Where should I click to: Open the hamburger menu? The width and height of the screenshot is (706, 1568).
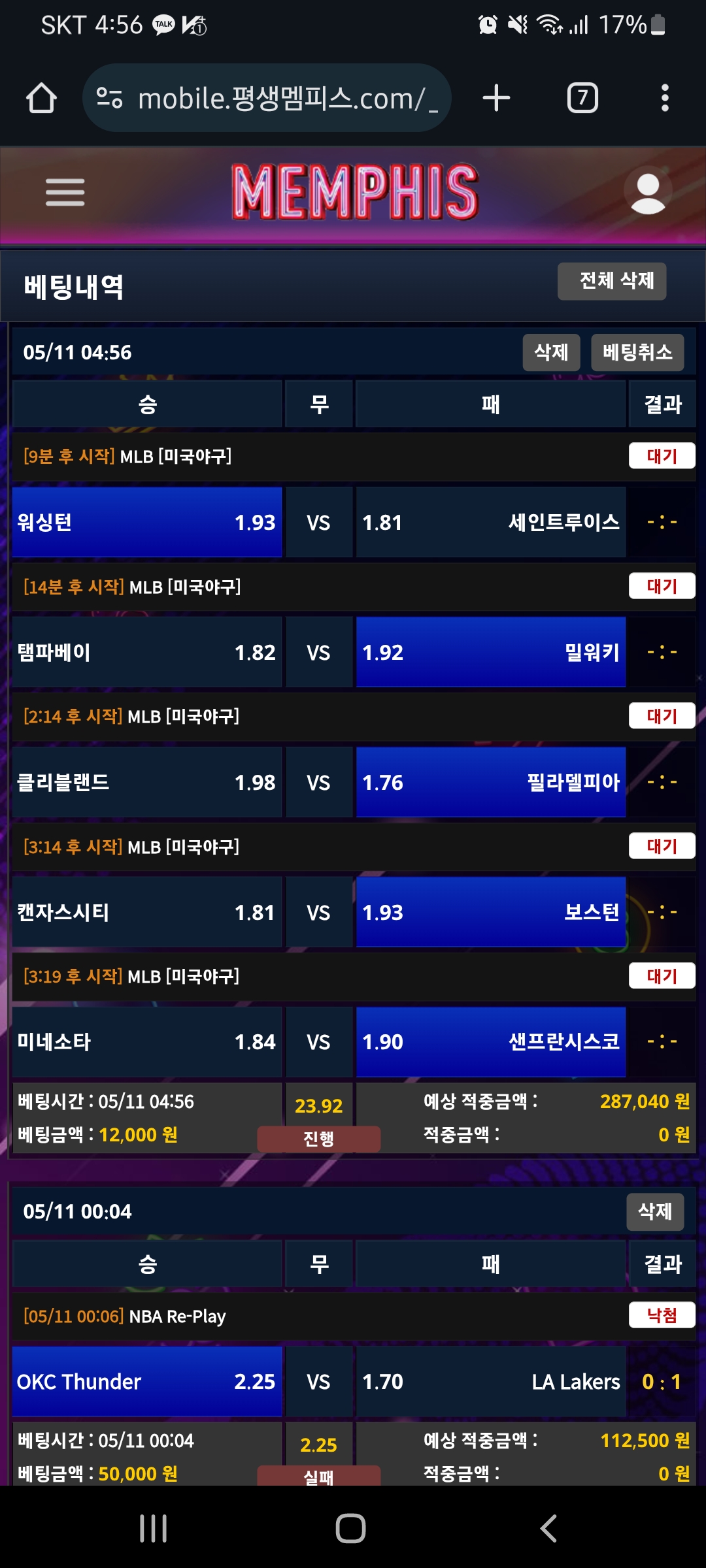click(x=65, y=192)
